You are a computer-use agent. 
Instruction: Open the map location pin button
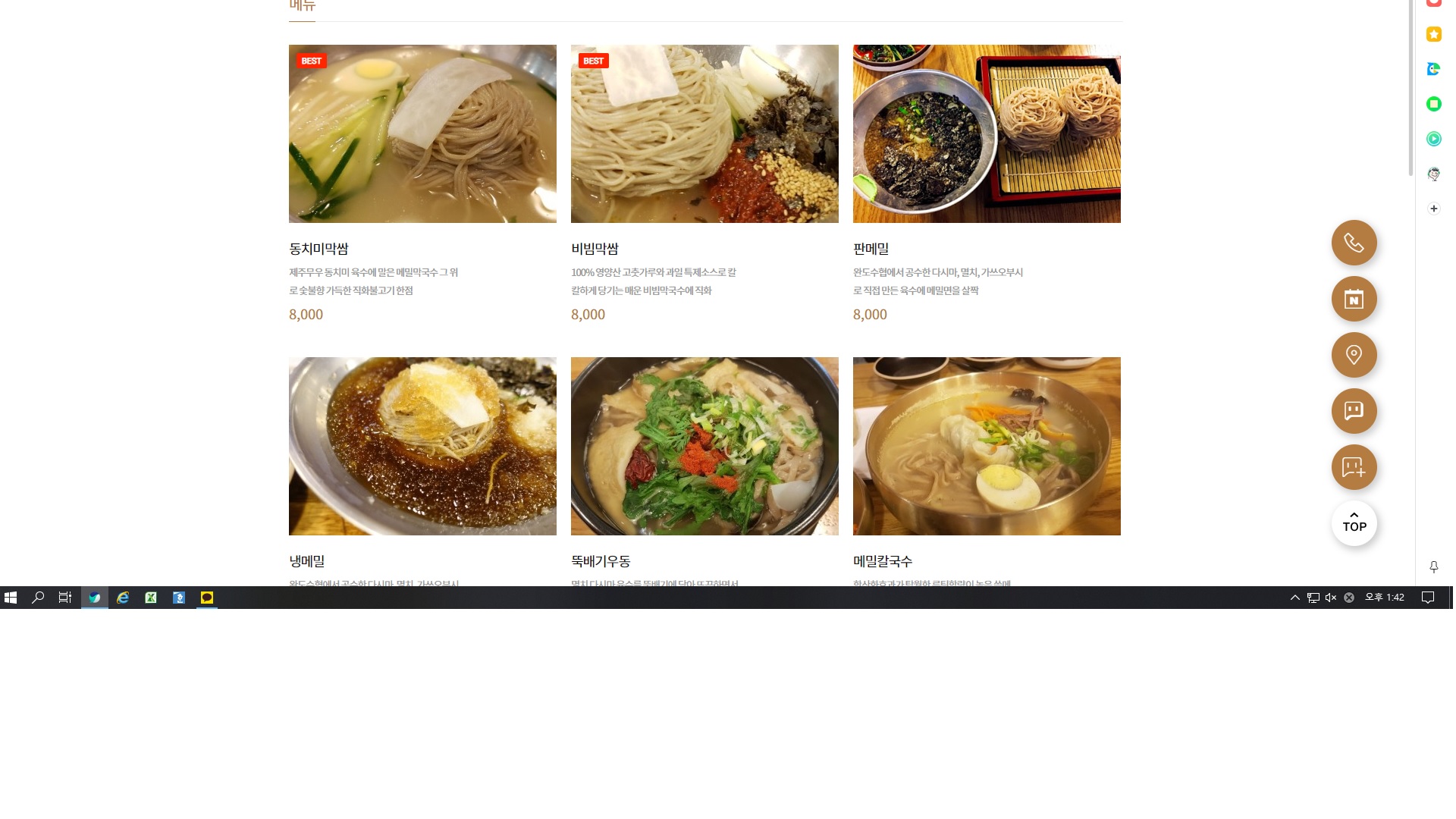(x=1354, y=355)
